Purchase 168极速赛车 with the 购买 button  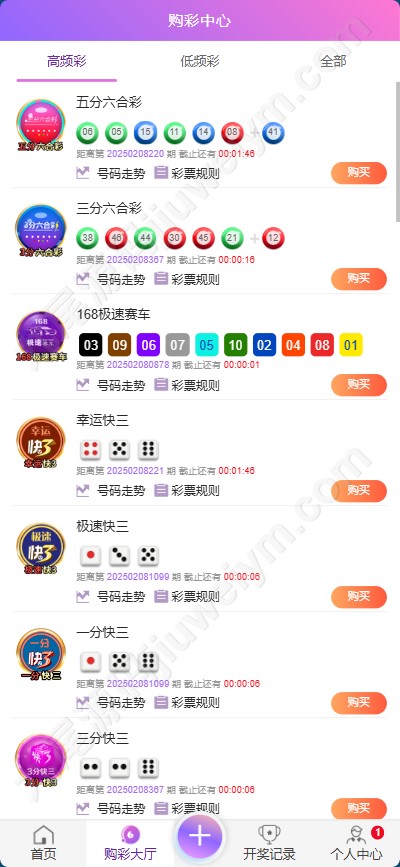point(359,385)
